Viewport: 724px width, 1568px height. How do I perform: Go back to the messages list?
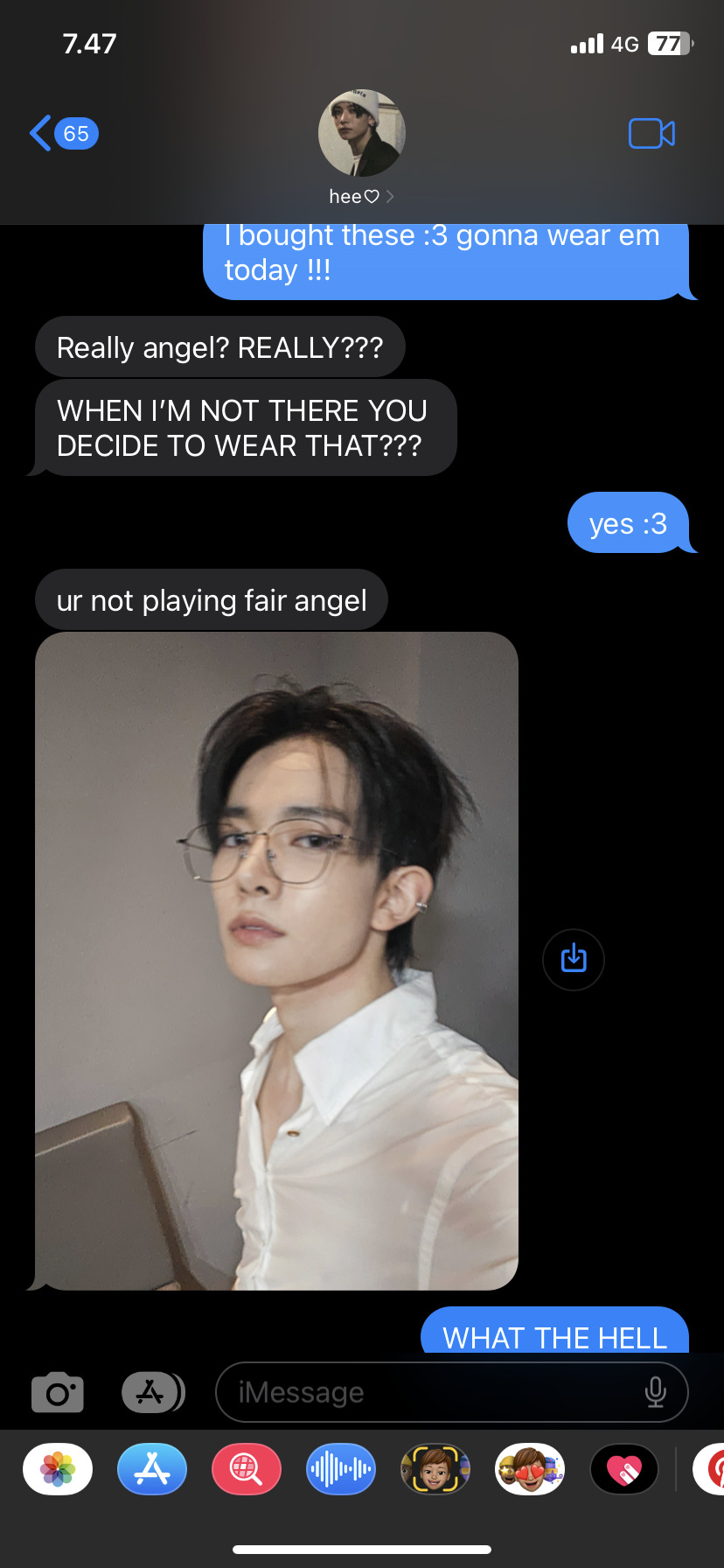click(x=61, y=134)
